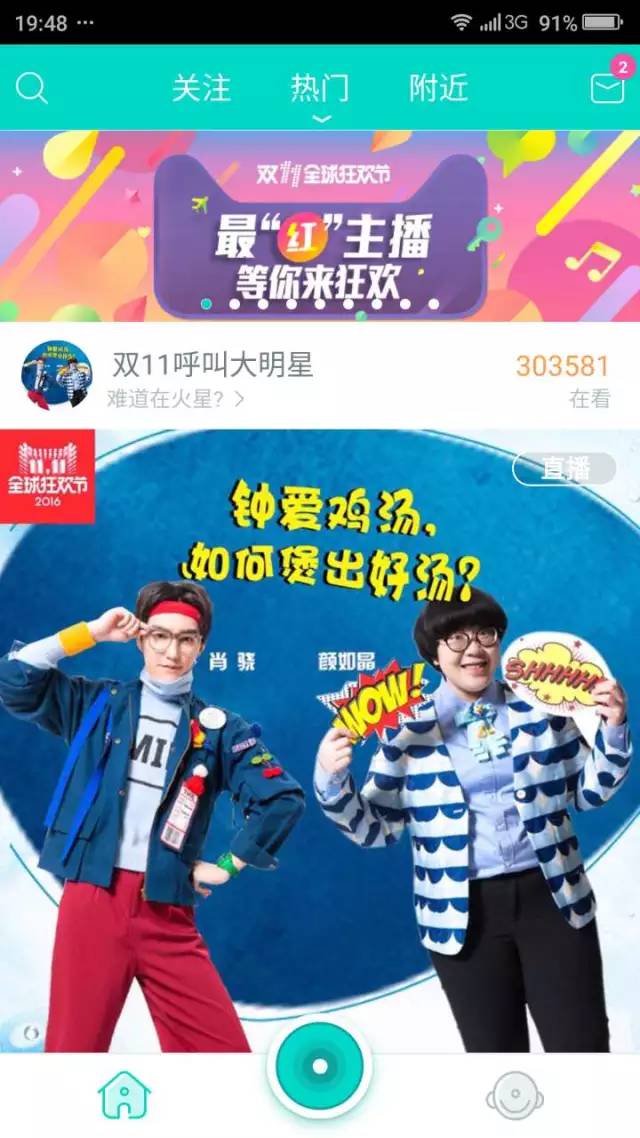
Task: Open the profile tab
Action: coord(515,1094)
